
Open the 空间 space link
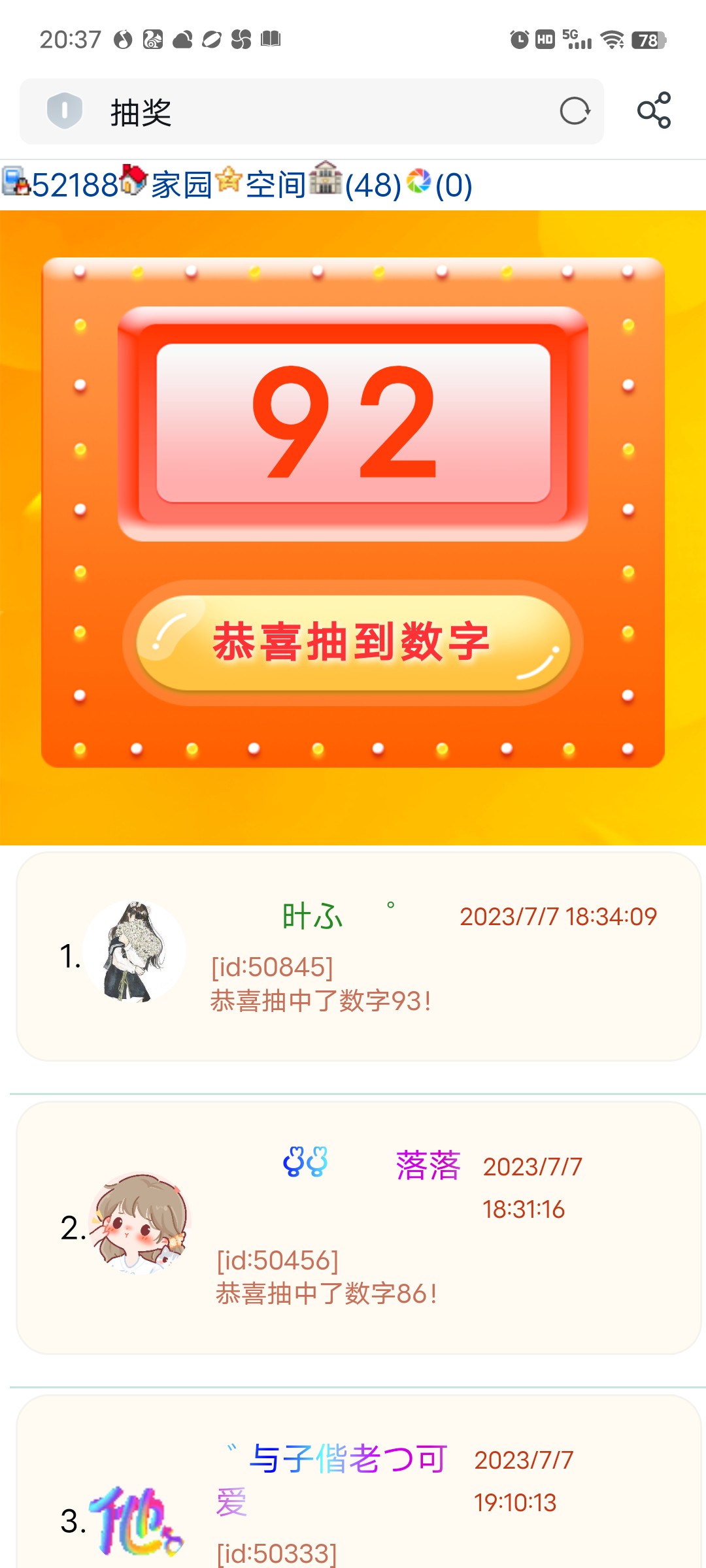(x=275, y=185)
